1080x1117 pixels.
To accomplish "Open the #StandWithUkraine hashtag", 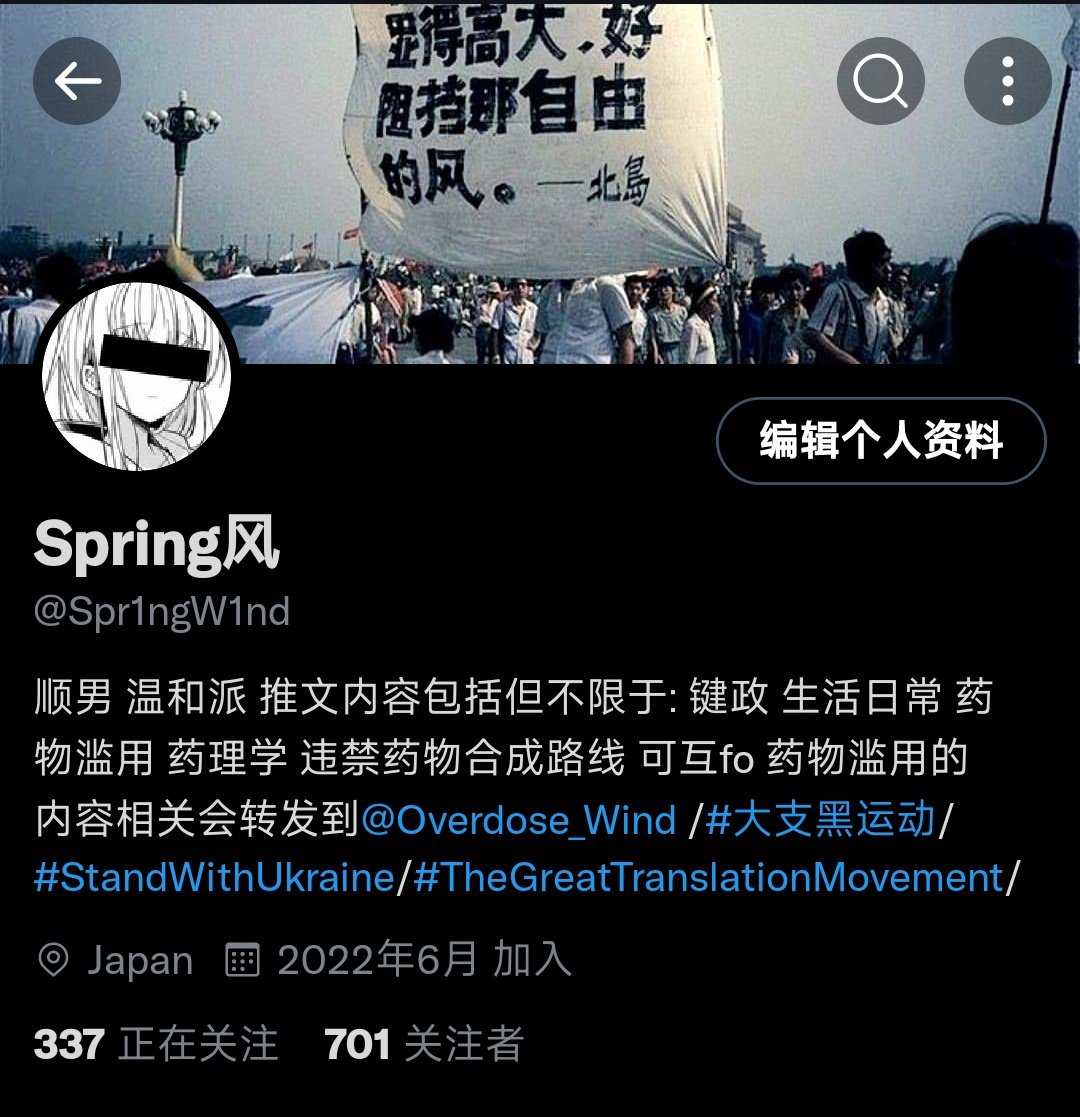I will [214, 878].
